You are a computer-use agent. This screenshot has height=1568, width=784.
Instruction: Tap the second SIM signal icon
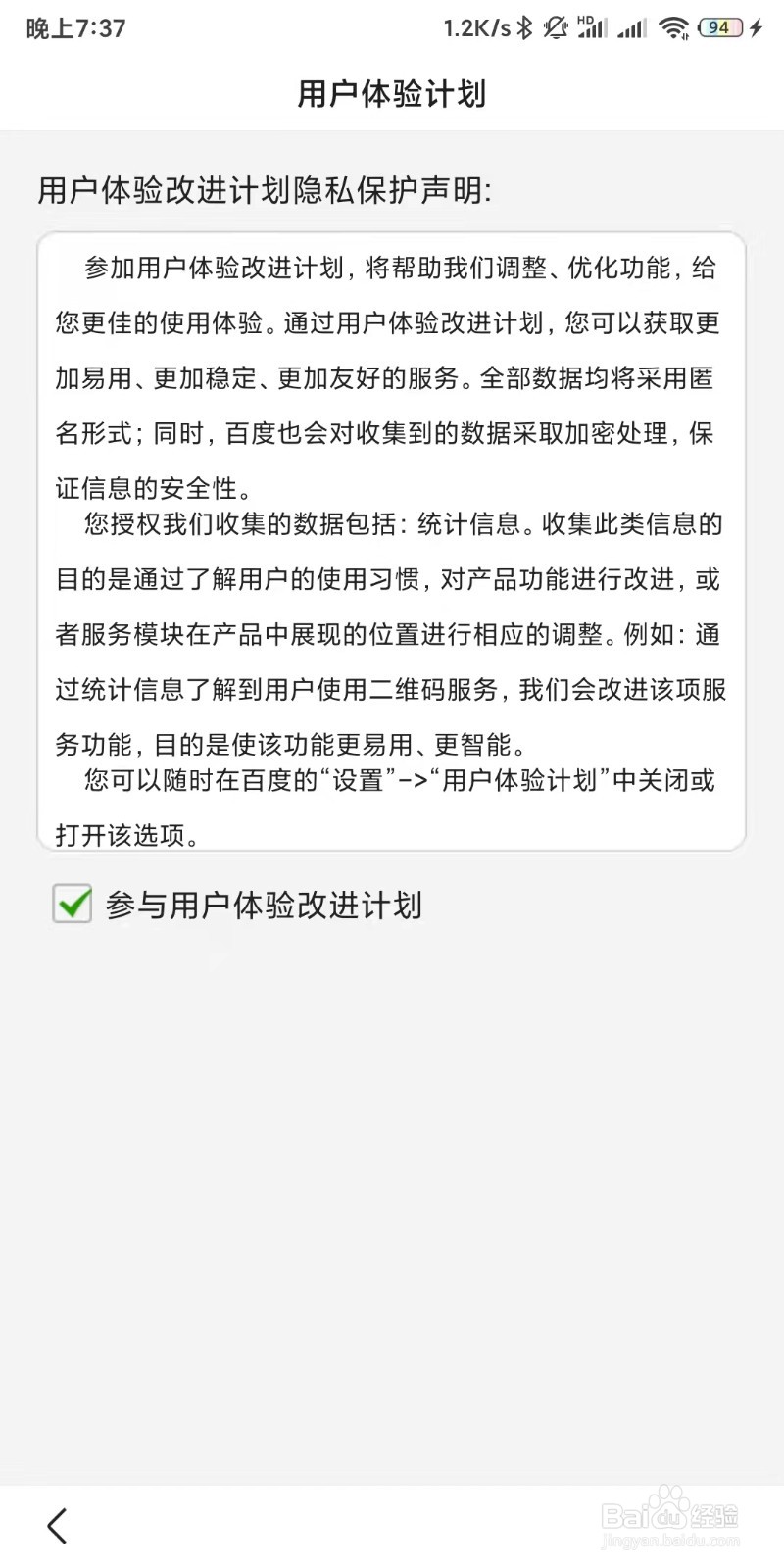tap(632, 29)
